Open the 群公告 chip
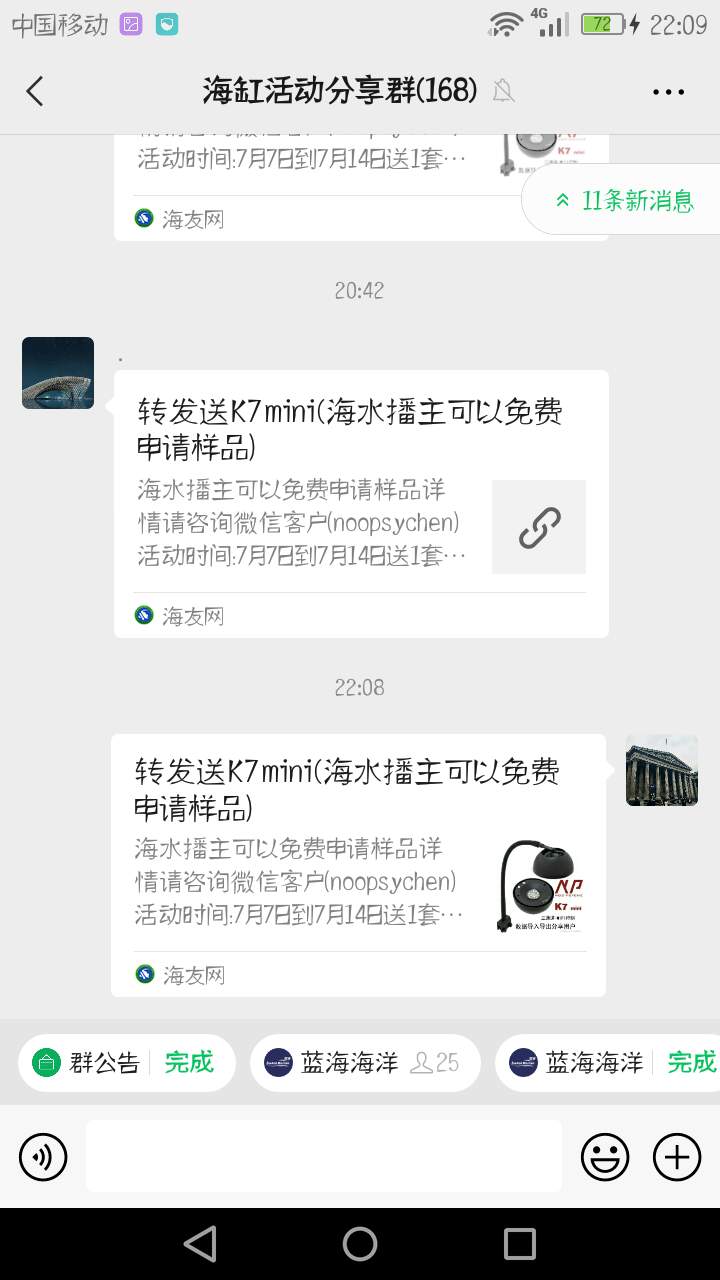This screenshot has width=720, height=1280. 126,1062
